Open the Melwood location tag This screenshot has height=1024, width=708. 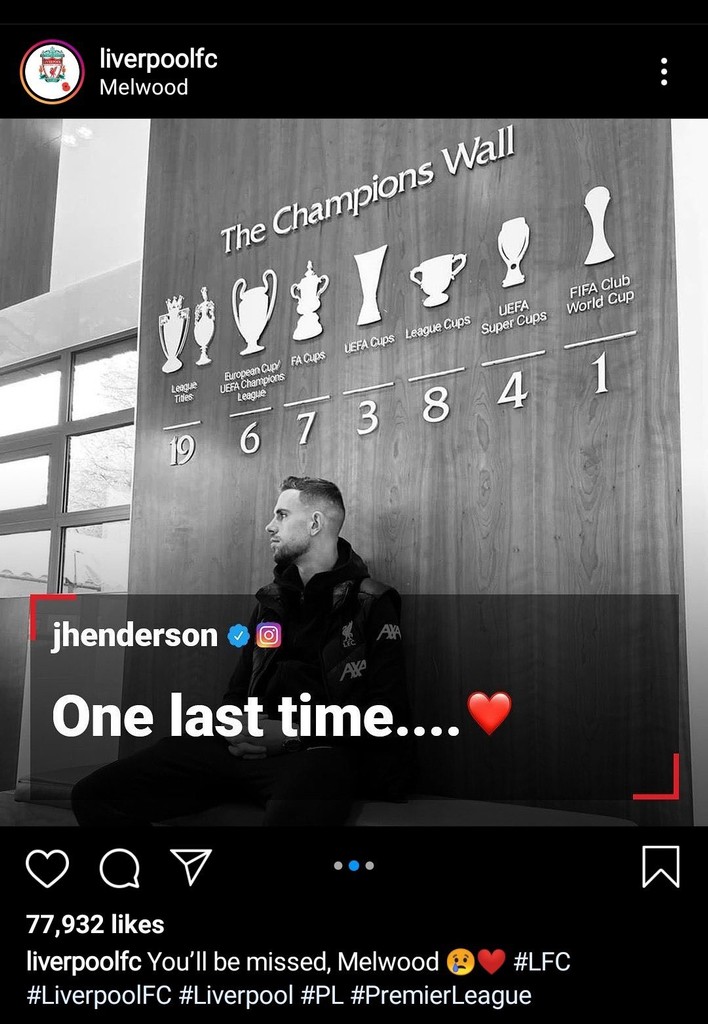[143, 88]
